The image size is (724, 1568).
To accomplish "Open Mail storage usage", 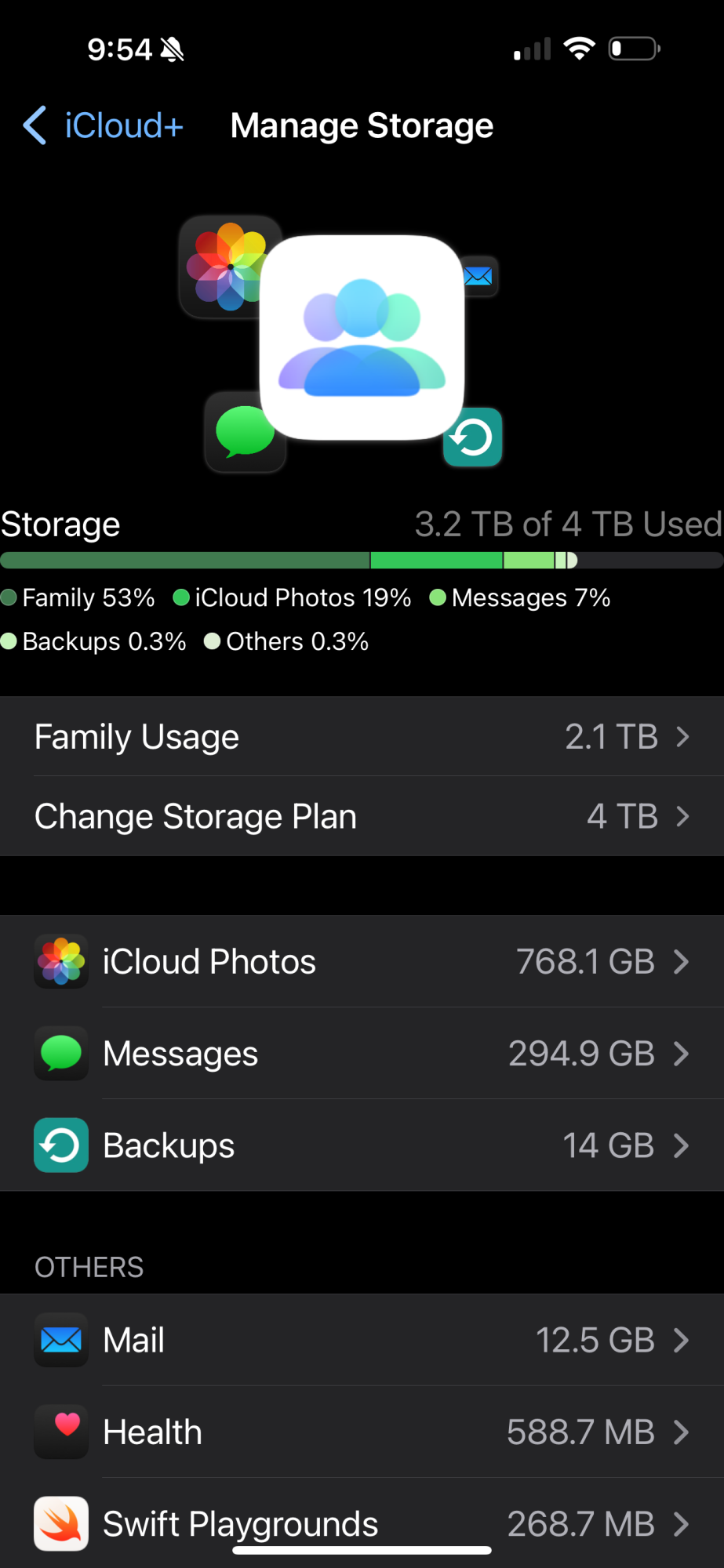I will [362, 1340].
